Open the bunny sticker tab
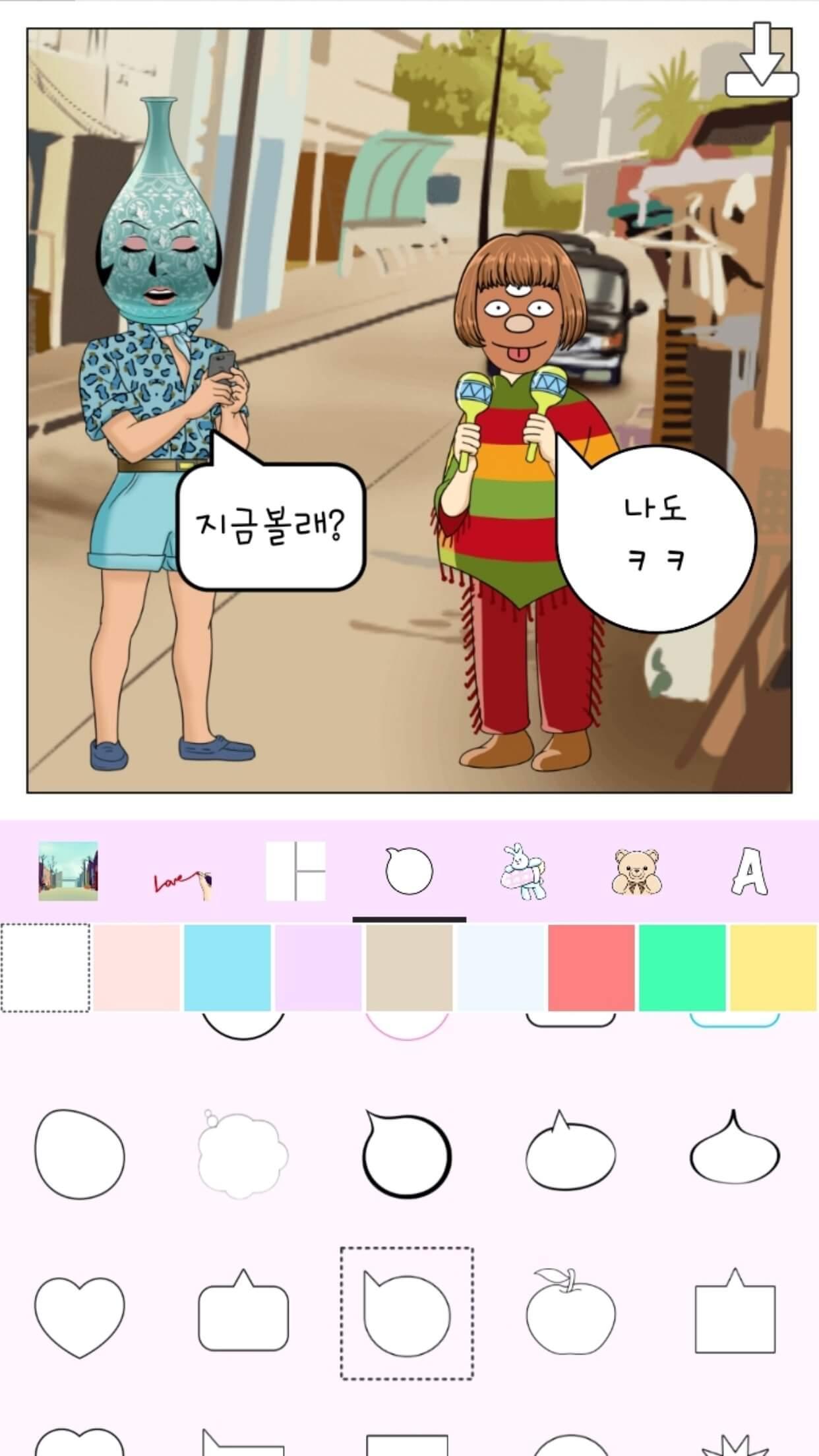This screenshot has height=1456, width=819. pos(523,871)
